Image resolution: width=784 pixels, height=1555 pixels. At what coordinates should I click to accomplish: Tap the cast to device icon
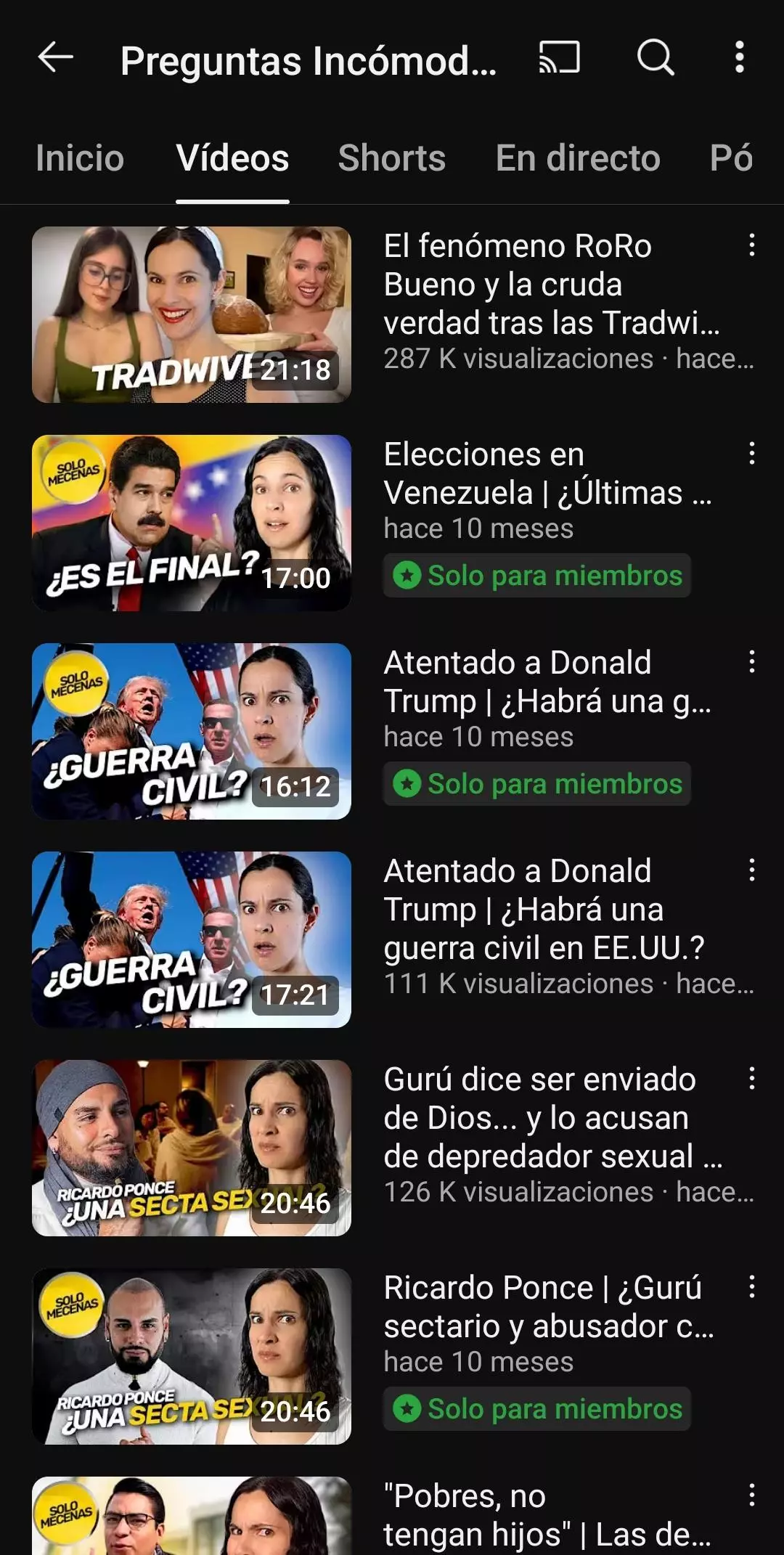(559, 57)
